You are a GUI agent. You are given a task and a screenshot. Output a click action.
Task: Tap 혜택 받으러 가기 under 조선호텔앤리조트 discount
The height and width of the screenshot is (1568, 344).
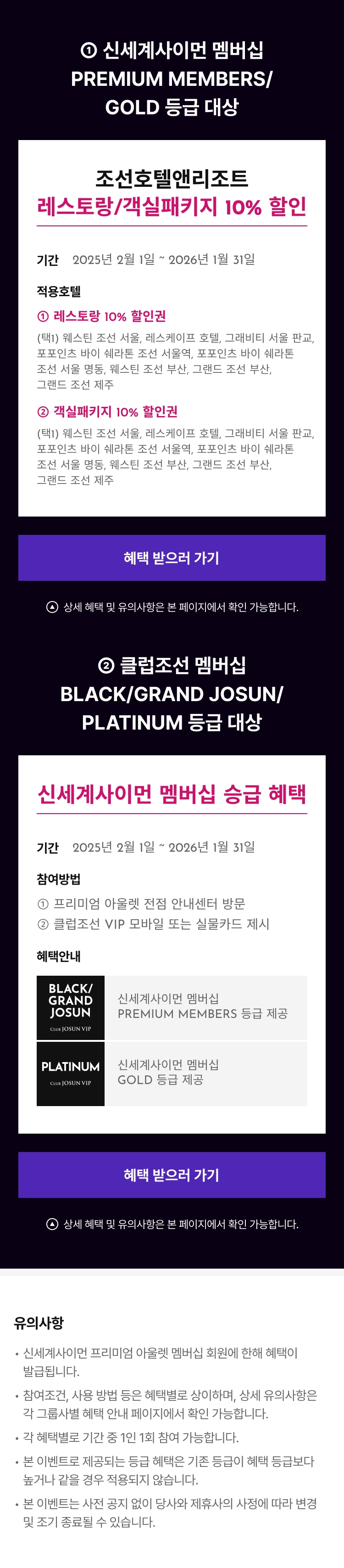[172, 557]
